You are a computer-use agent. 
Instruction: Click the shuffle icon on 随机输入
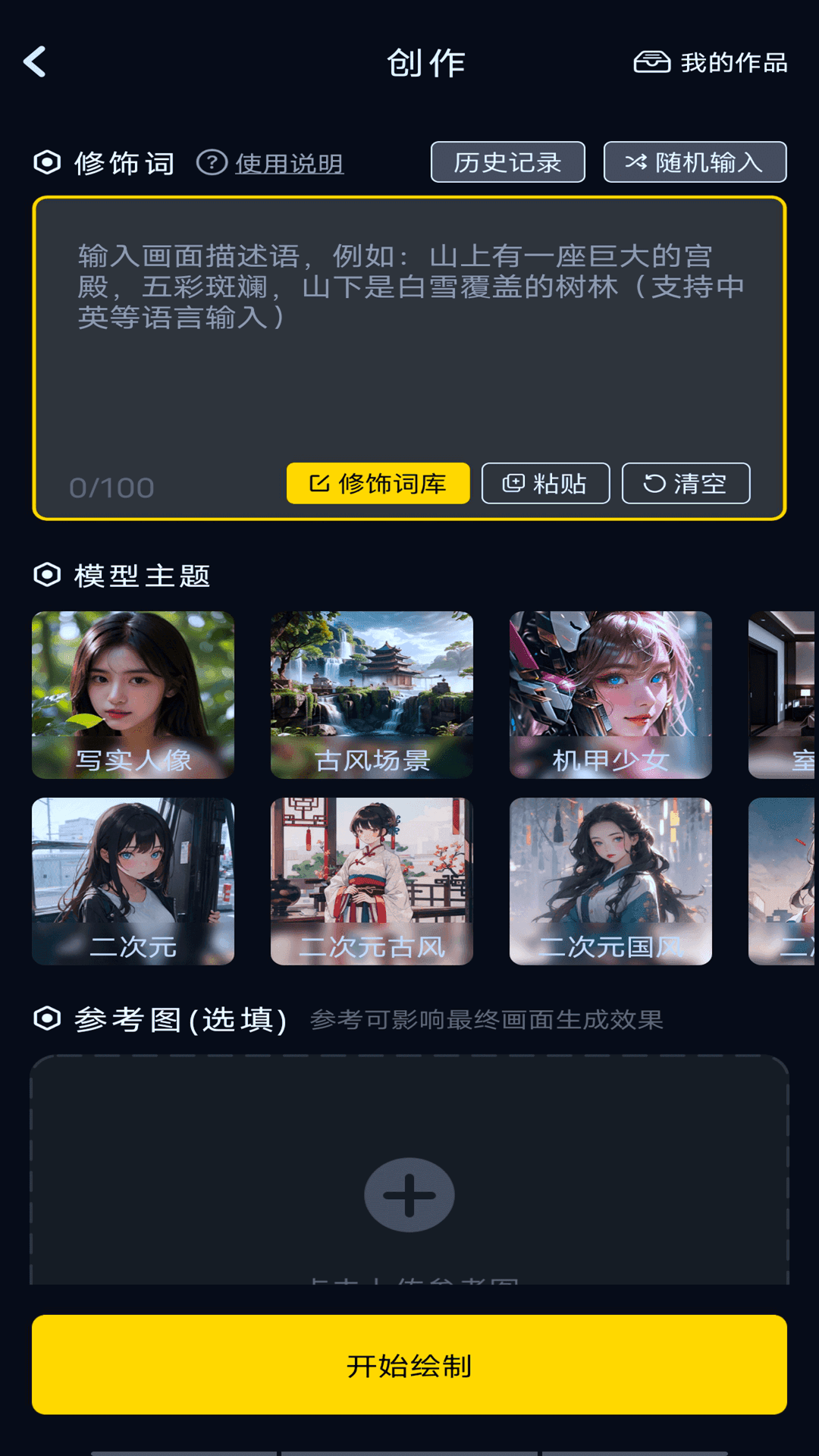(x=635, y=162)
